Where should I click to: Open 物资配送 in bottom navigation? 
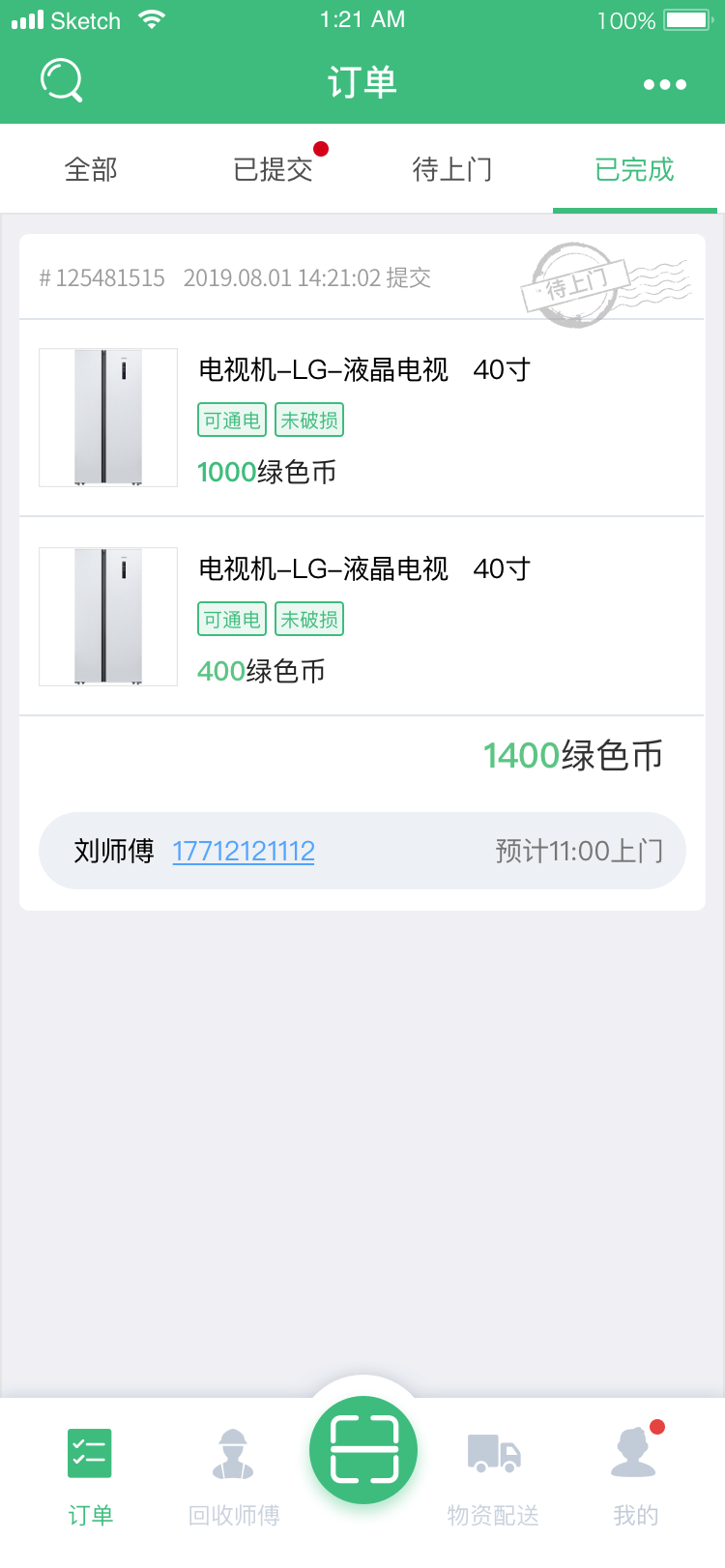(x=493, y=1477)
